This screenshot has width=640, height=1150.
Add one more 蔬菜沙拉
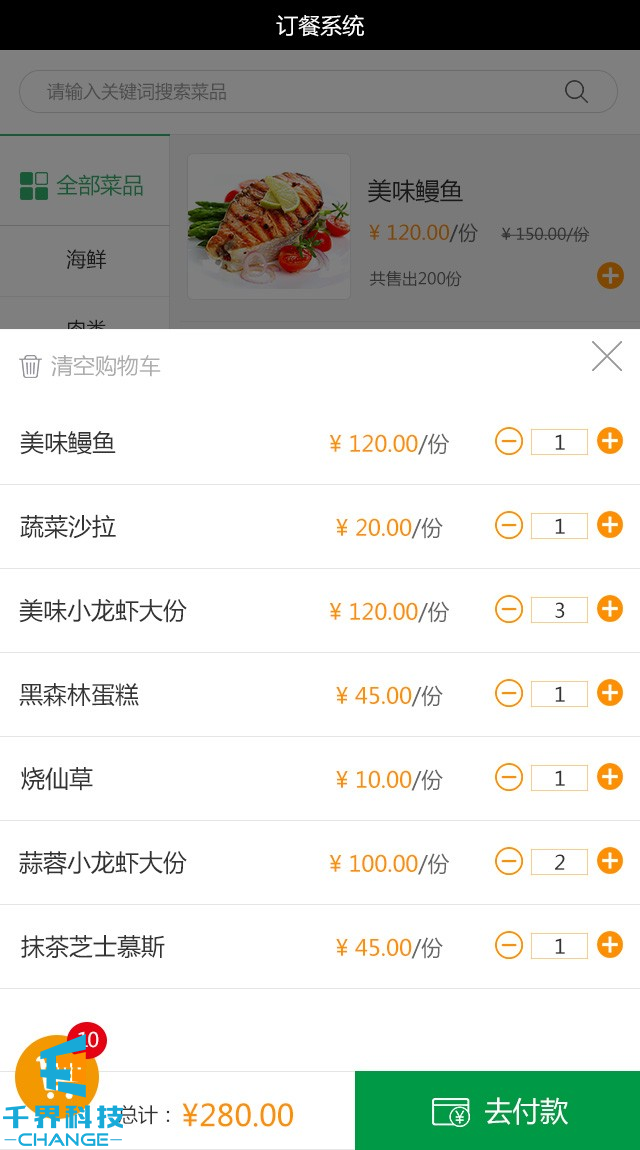(x=610, y=525)
